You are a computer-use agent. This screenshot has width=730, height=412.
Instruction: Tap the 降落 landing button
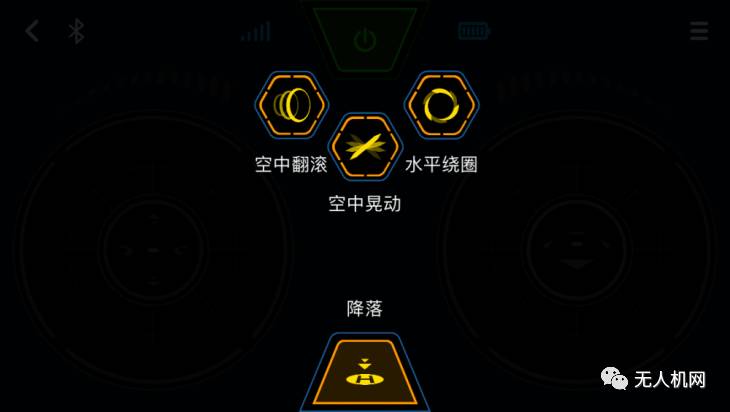pos(365,374)
